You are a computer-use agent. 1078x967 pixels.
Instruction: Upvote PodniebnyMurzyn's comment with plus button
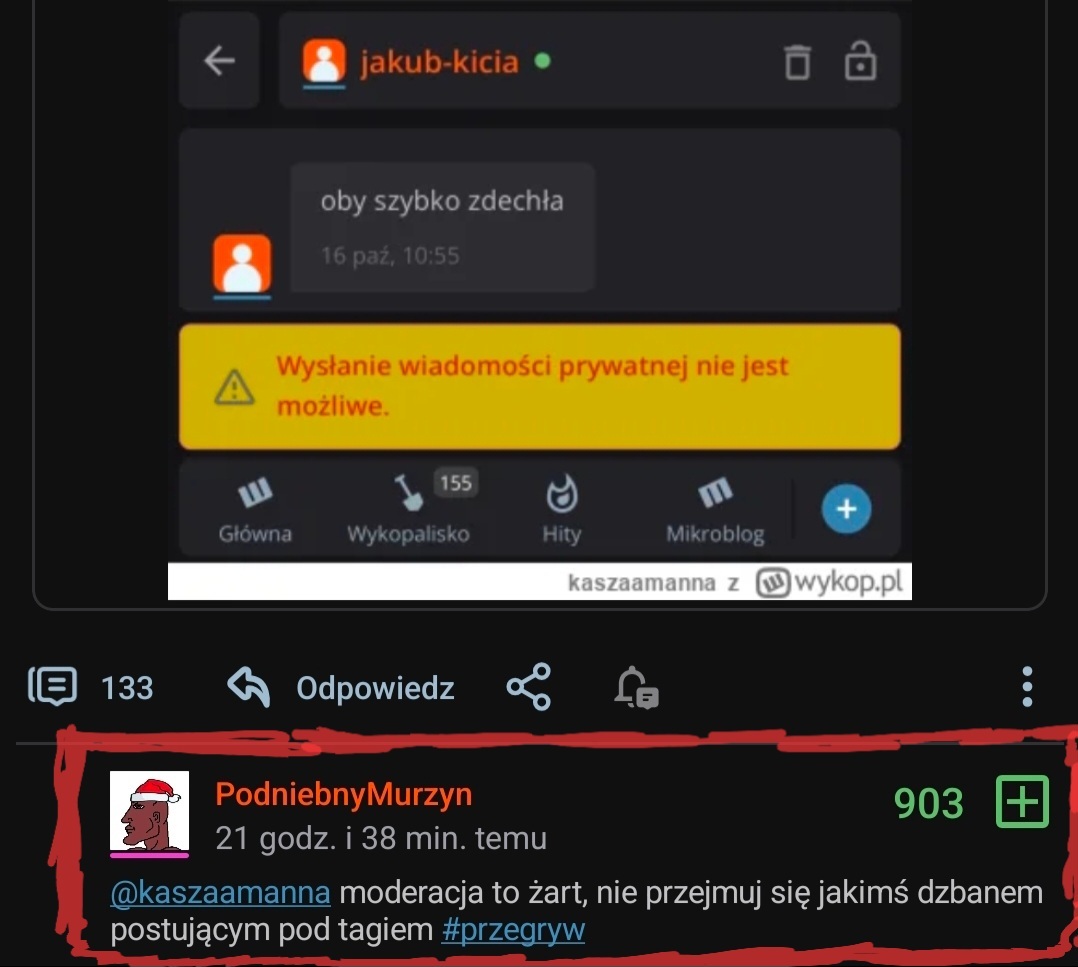(x=1022, y=802)
